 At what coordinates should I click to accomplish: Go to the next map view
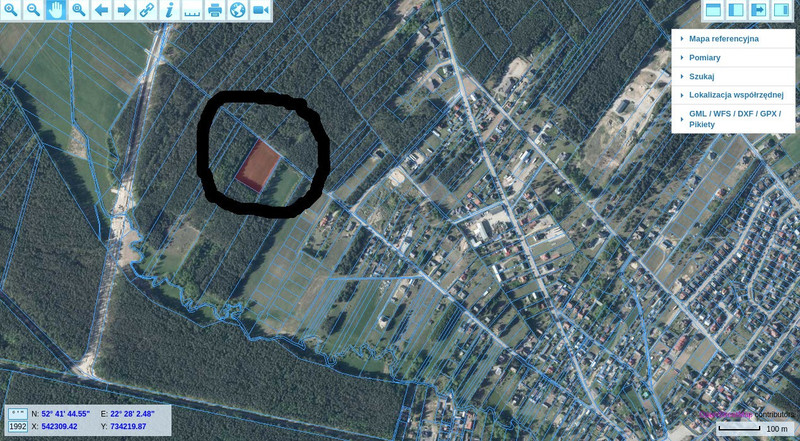(124, 10)
